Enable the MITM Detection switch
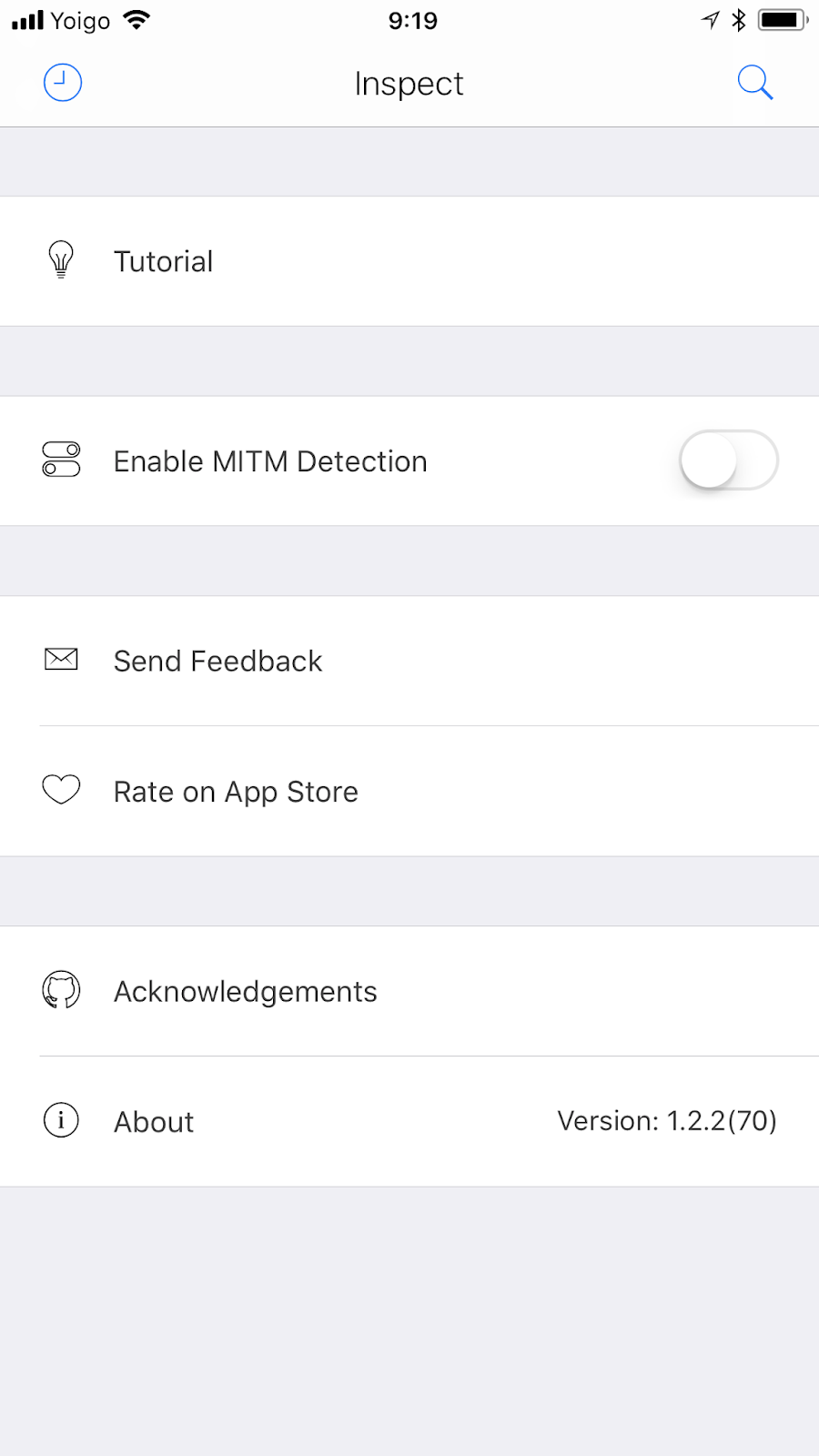819x1456 pixels. tap(728, 460)
